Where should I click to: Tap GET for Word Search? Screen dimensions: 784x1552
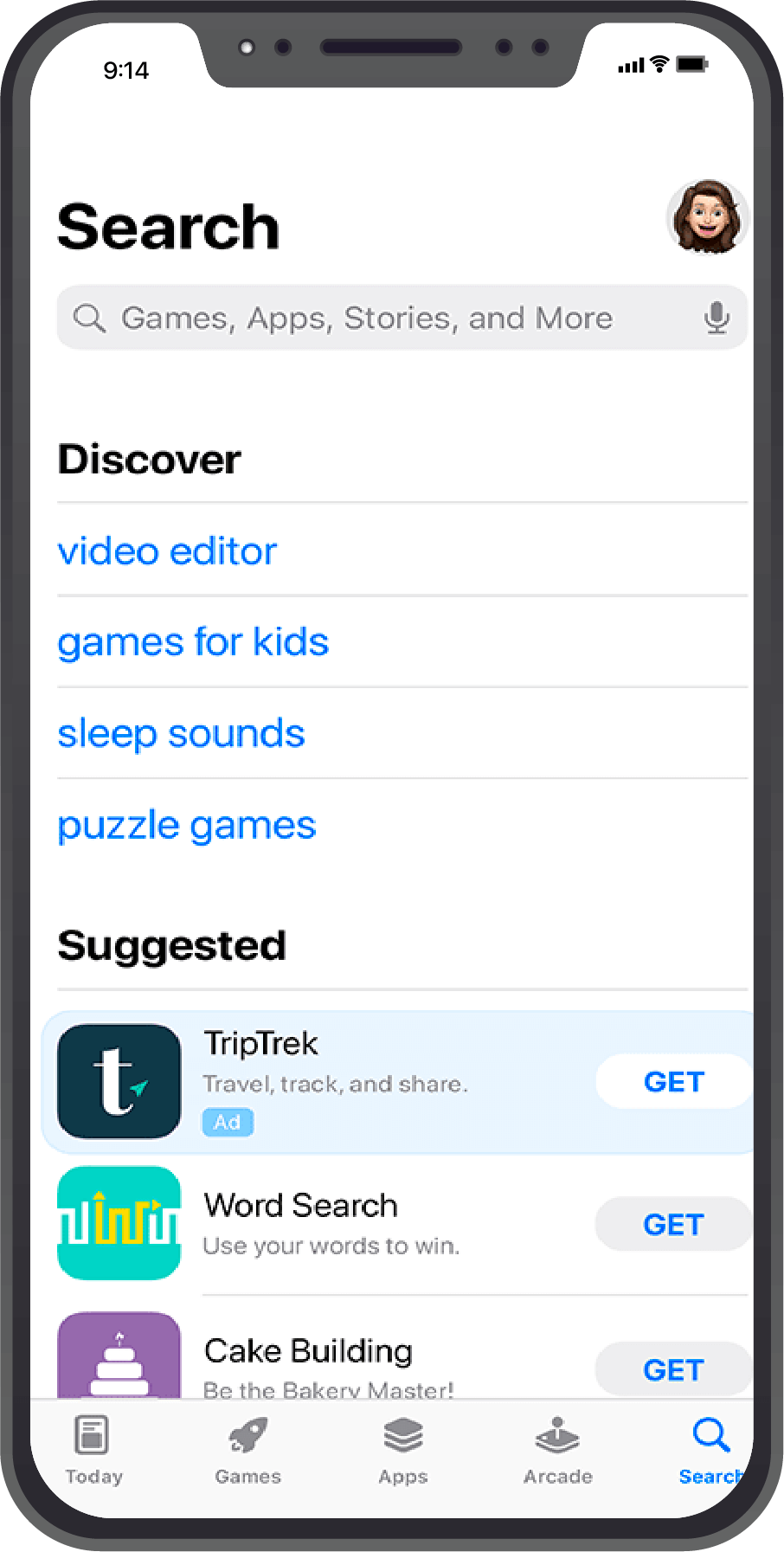673,1223
